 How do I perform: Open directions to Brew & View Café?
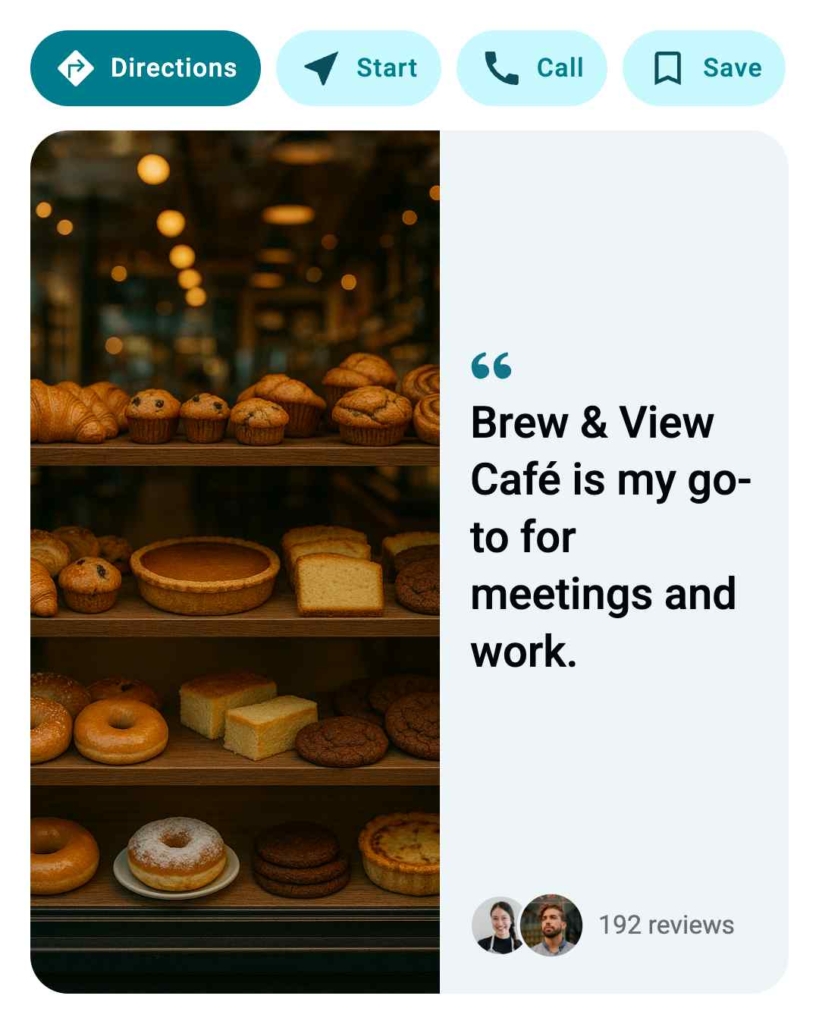point(145,67)
